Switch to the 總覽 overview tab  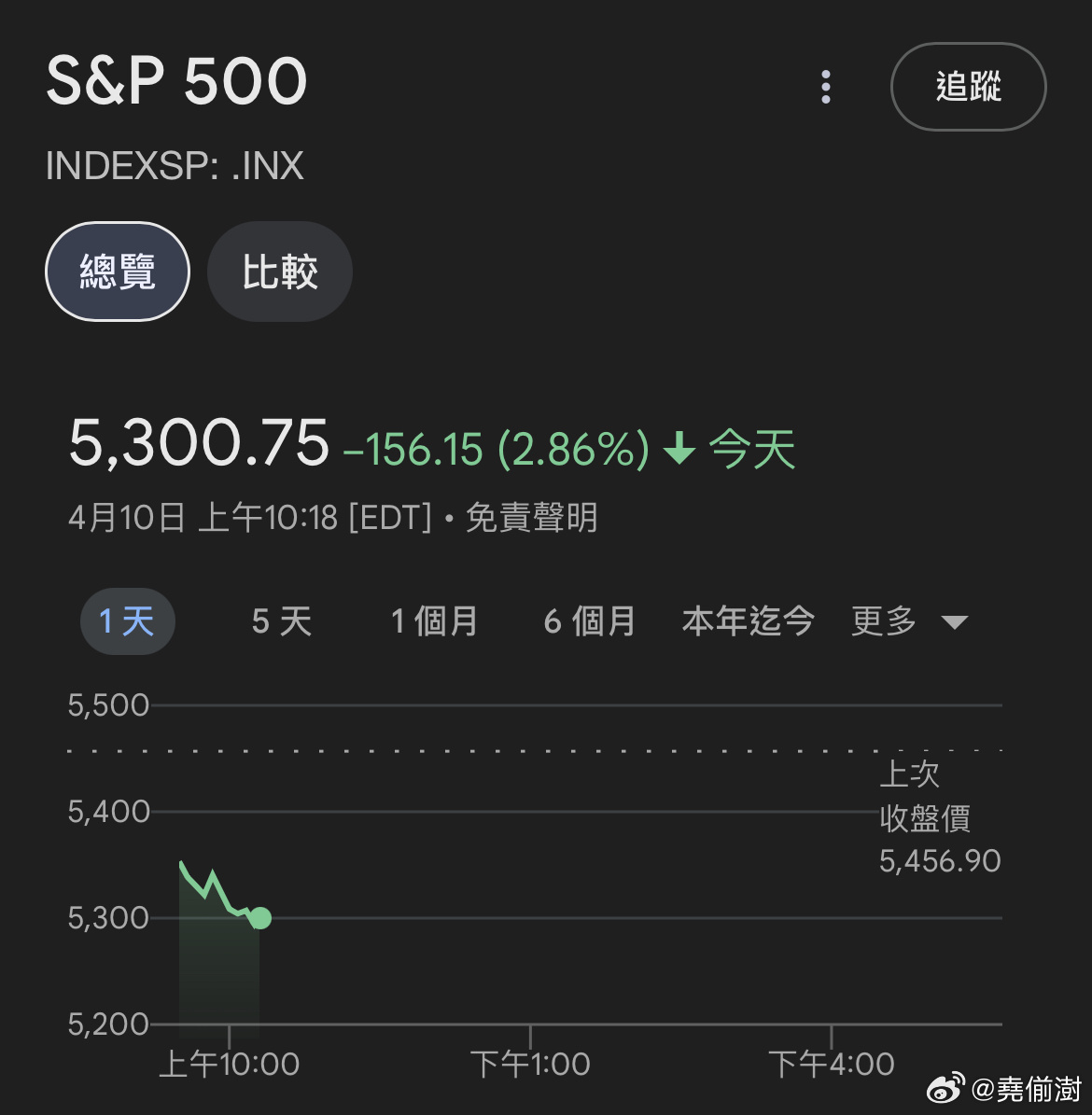click(118, 272)
